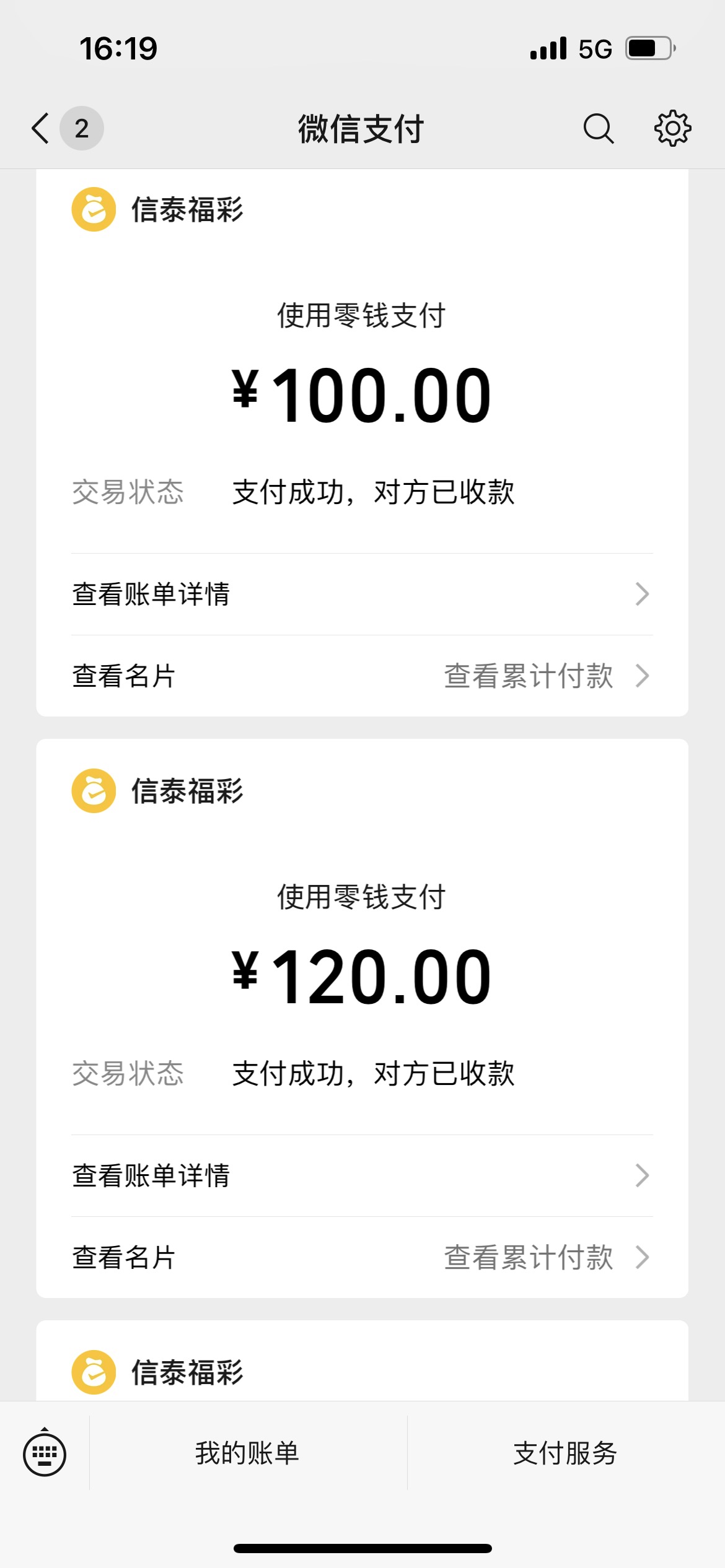
Task: Open the 支付服务 menu
Action: pos(566,1453)
